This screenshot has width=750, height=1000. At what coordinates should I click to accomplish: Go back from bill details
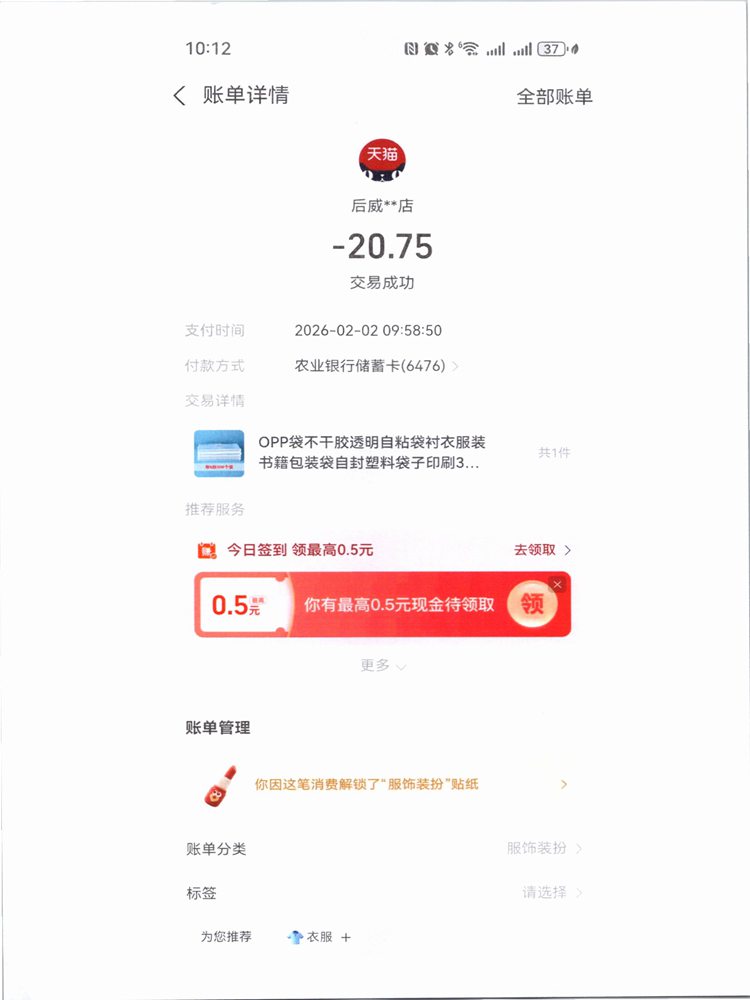tap(180, 96)
